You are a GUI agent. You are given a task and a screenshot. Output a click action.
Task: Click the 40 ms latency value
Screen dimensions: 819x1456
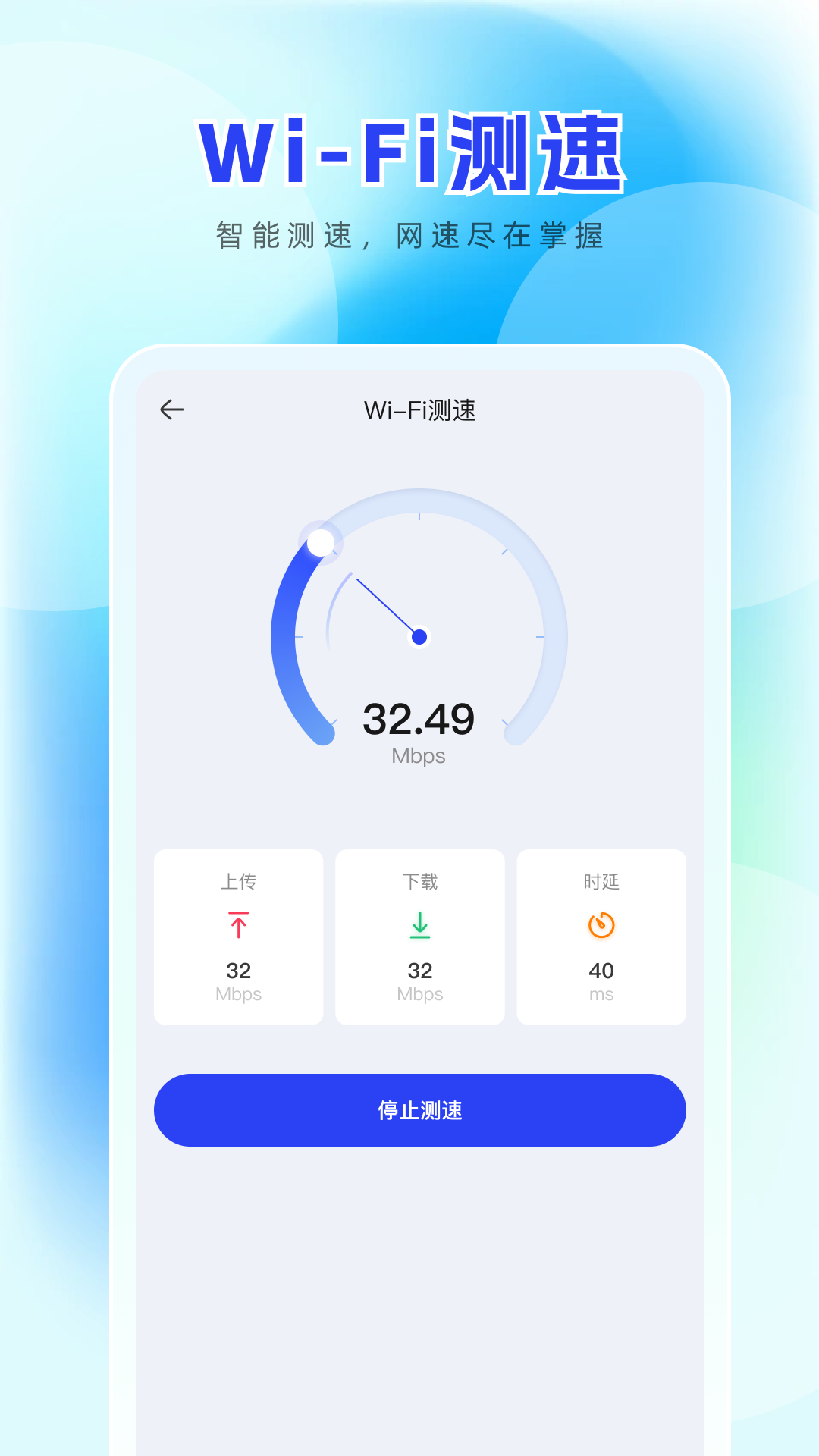click(601, 971)
